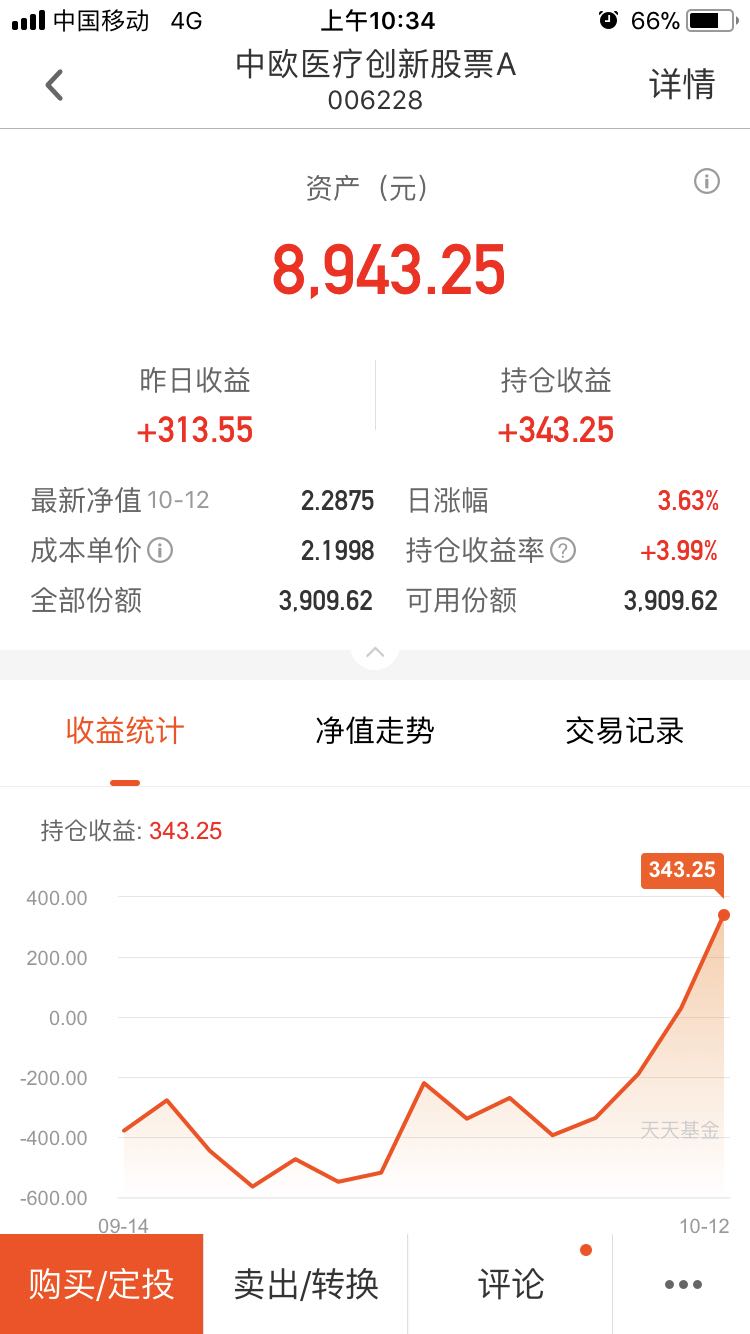750x1334 pixels.
Task: Select the 收益统计 tab
Action: tap(125, 731)
